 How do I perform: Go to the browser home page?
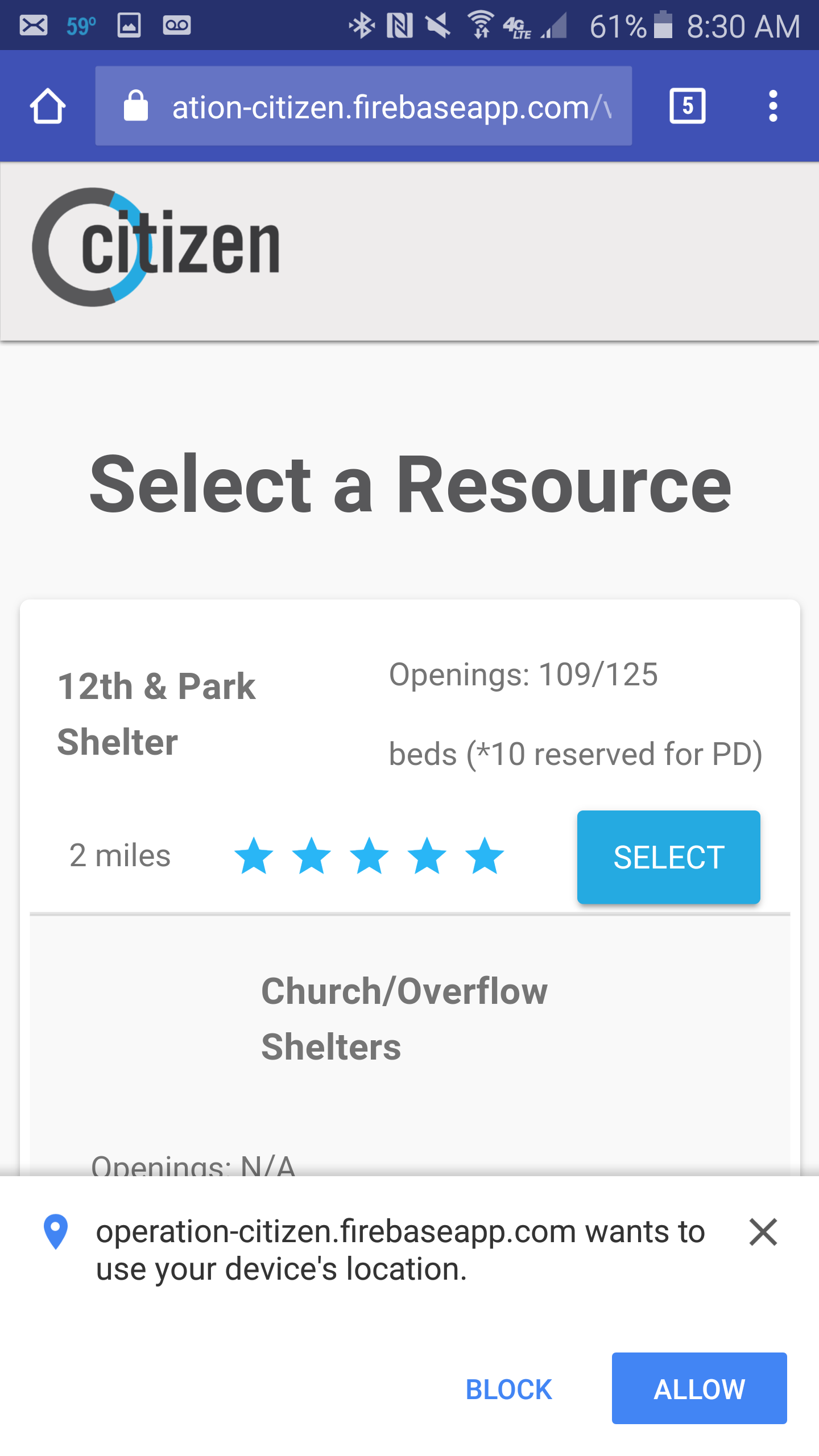[x=48, y=106]
